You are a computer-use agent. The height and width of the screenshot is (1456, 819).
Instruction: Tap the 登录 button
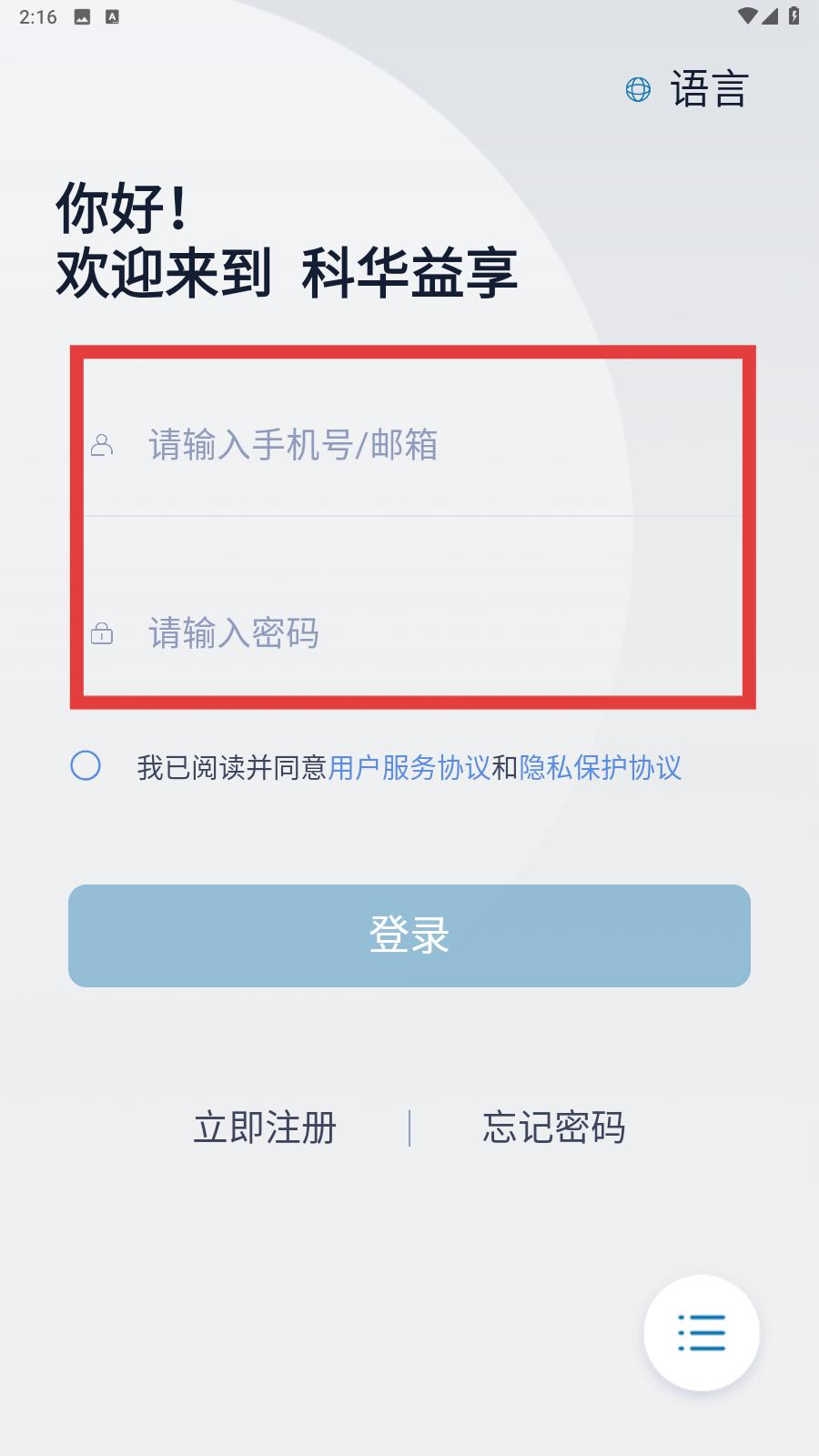tap(409, 935)
